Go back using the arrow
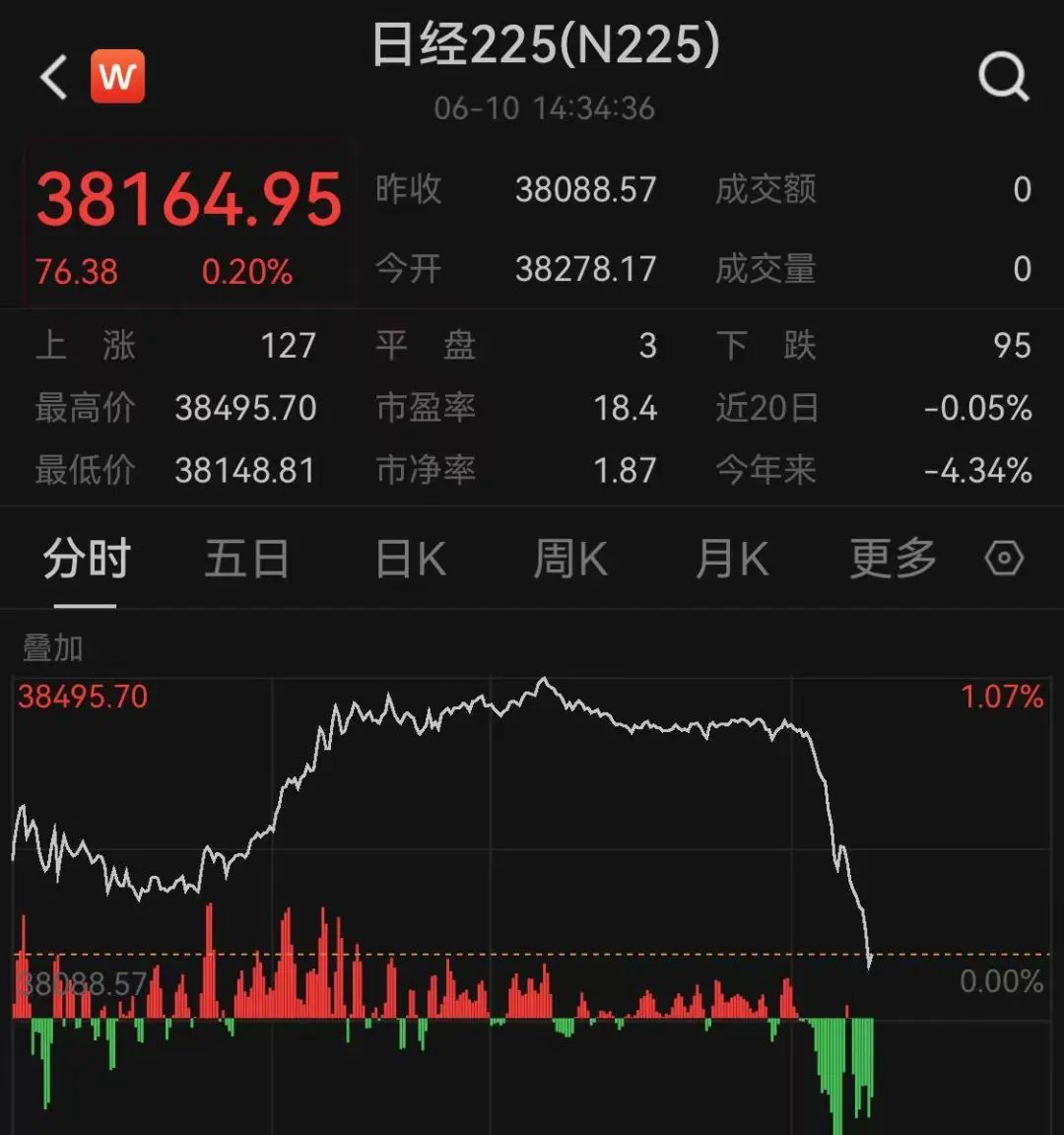The image size is (1064, 1135). 55,77
